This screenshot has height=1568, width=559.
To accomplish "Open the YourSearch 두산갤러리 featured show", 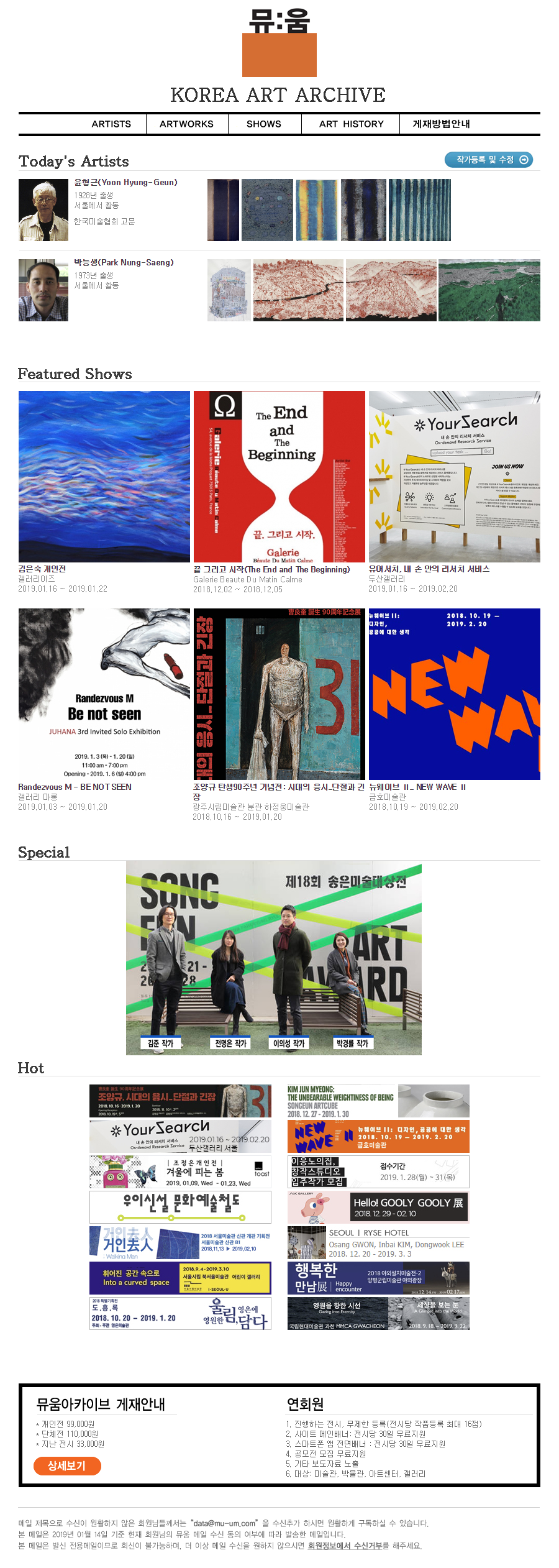I will (x=454, y=477).
